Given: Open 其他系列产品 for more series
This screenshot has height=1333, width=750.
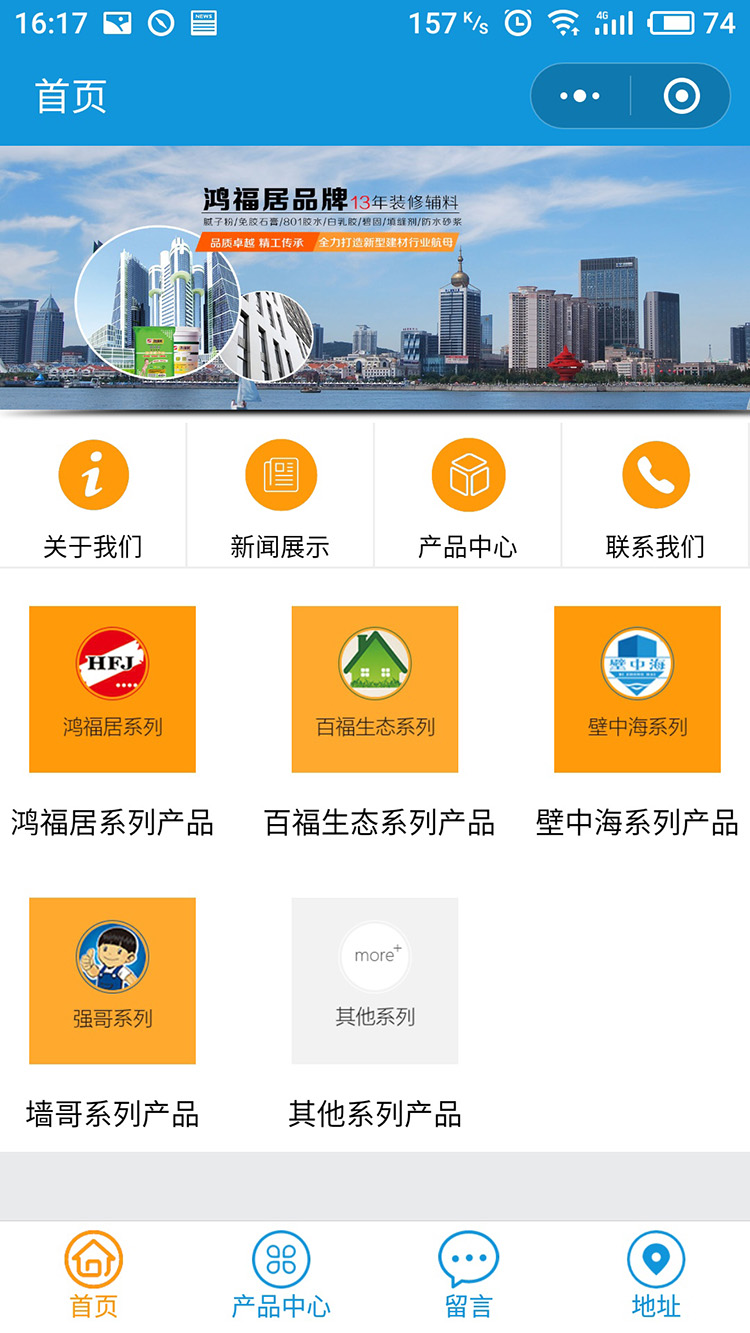Looking at the screenshot, I should (x=375, y=981).
